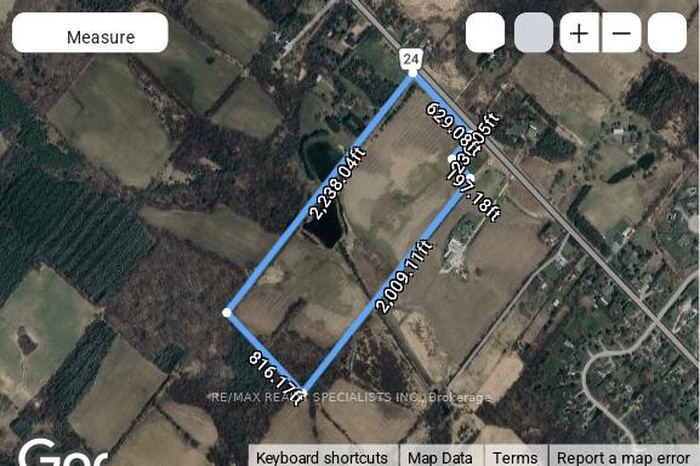Zoom out of the map
Image resolution: width=700 pixels, height=466 pixels.
[621, 33]
